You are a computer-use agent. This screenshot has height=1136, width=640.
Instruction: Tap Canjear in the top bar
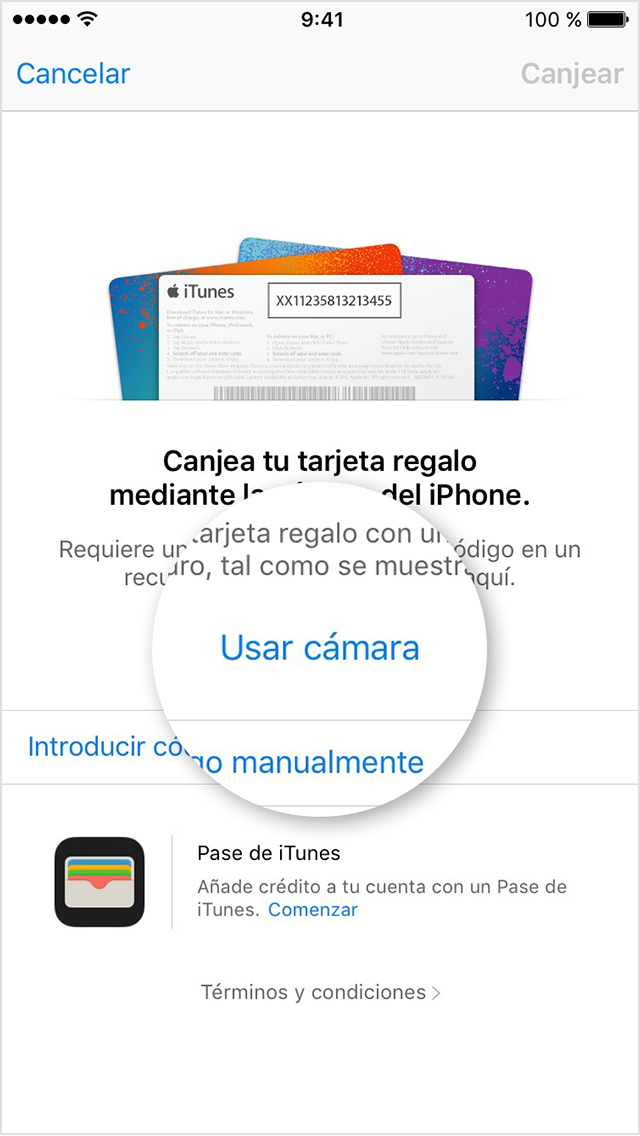571,74
